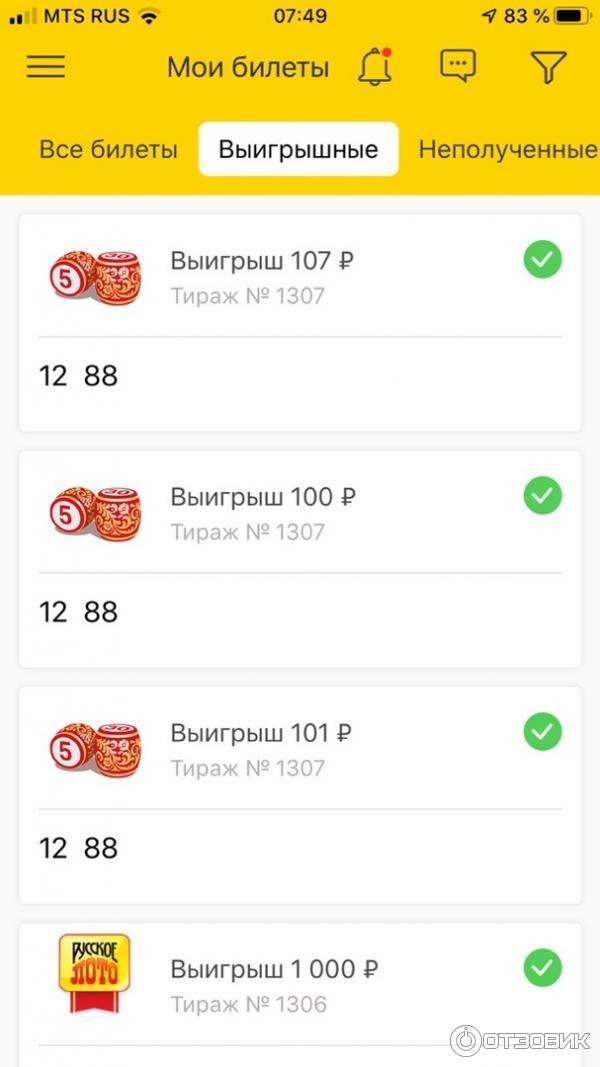The height and width of the screenshot is (1067, 600).
Task: Open the ticket filter
Action: click(x=548, y=67)
